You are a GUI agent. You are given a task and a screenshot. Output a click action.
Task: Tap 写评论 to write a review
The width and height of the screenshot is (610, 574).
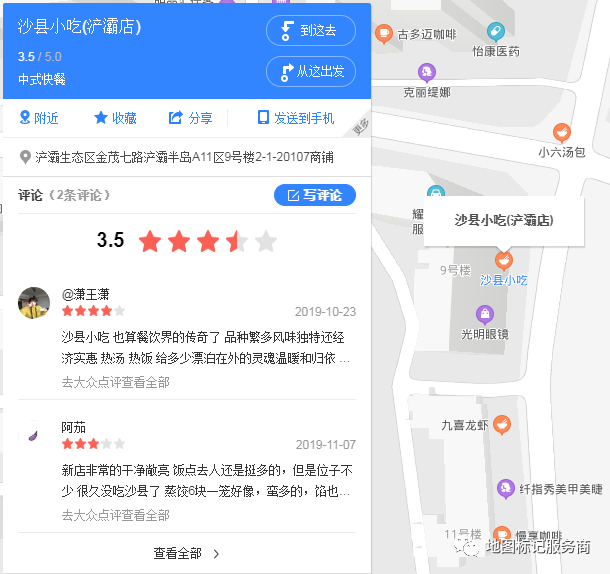[315, 195]
